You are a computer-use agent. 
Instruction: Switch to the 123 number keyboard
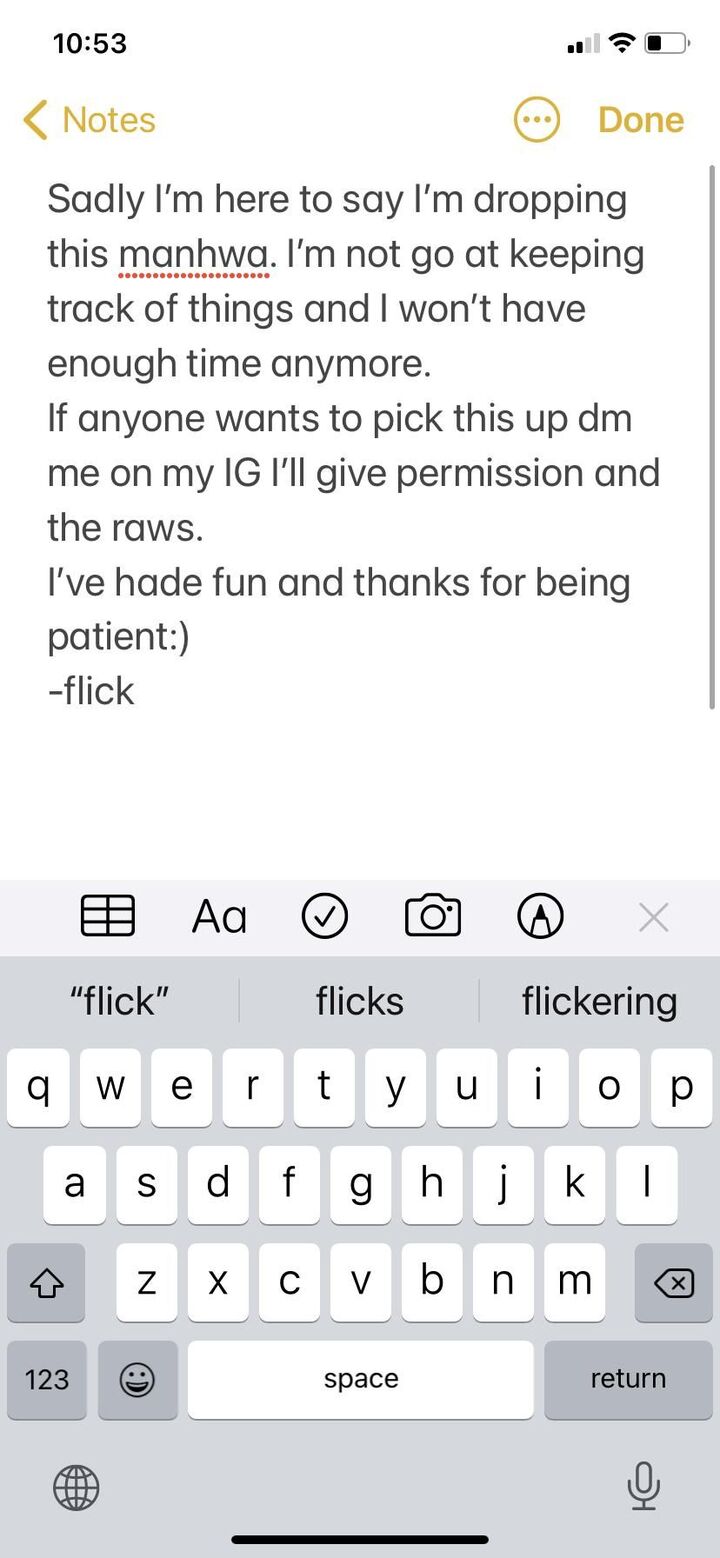point(47,1380)
